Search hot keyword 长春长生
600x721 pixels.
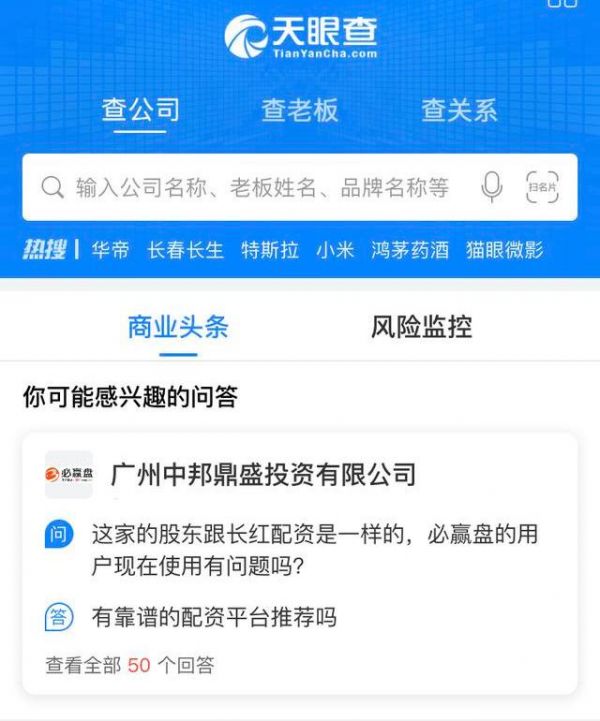185,250
